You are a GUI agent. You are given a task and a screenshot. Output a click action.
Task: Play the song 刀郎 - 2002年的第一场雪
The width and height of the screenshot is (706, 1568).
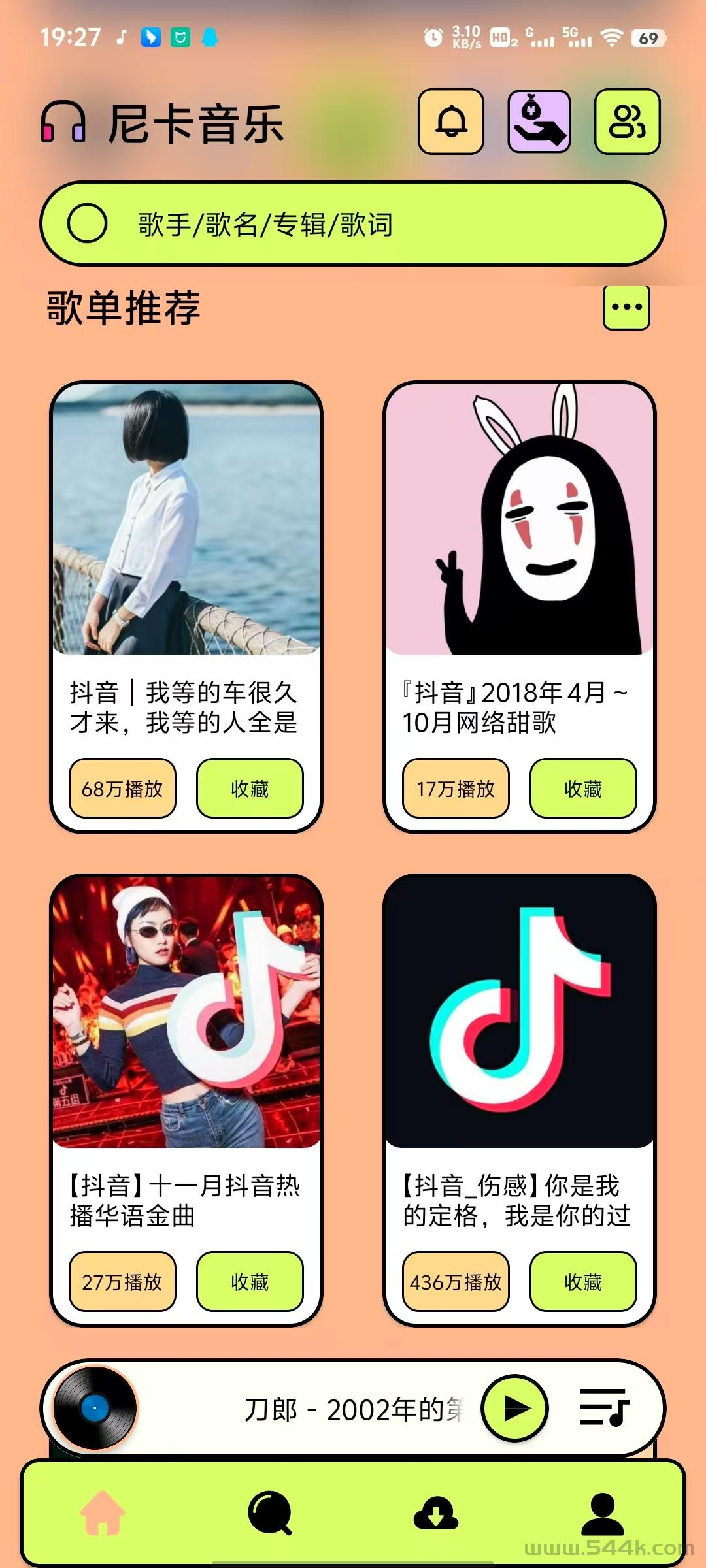515,1408
